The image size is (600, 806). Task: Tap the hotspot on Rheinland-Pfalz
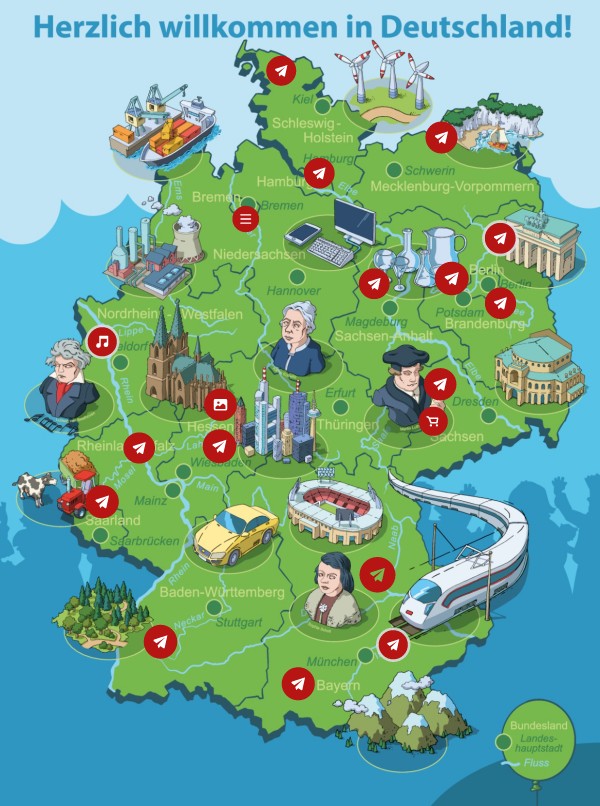tap(139, 447)
